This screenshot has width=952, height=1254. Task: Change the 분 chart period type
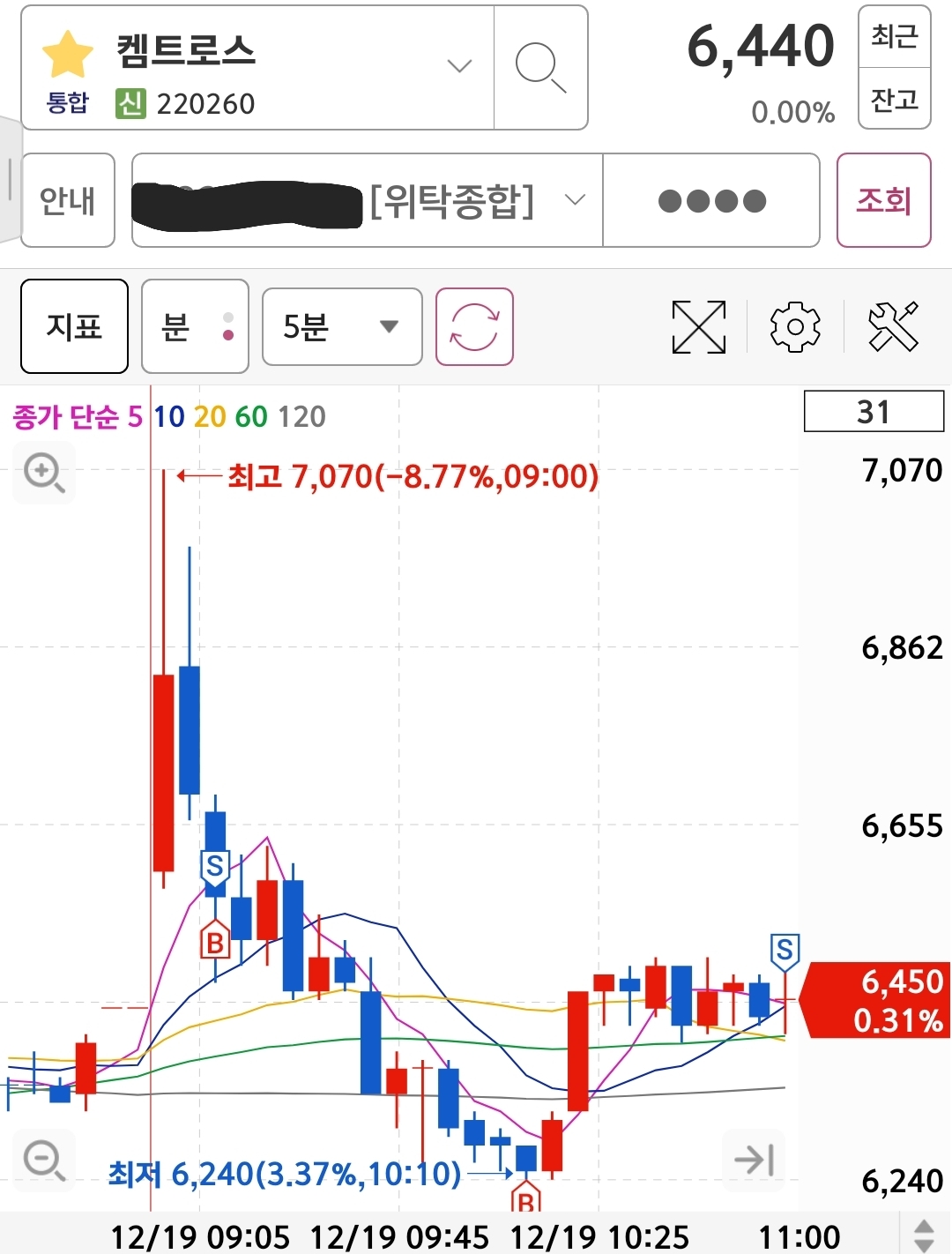point(195,326)
